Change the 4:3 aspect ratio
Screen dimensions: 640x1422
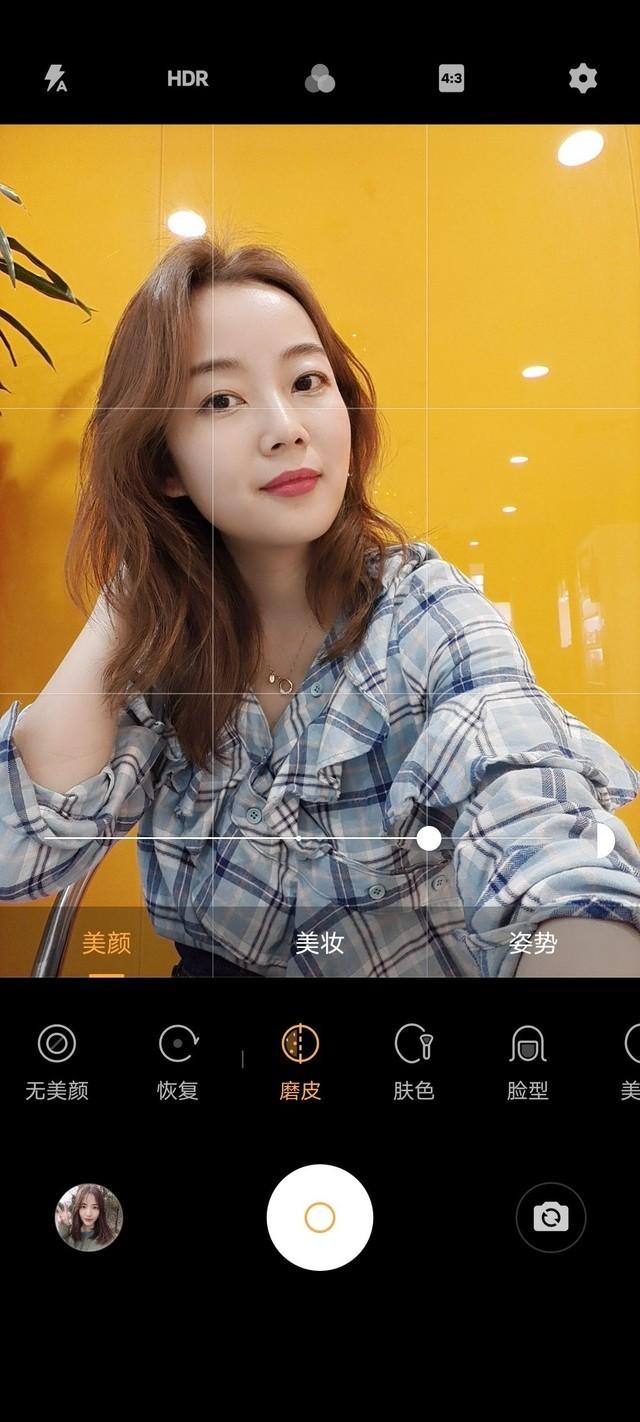[451, 78]
